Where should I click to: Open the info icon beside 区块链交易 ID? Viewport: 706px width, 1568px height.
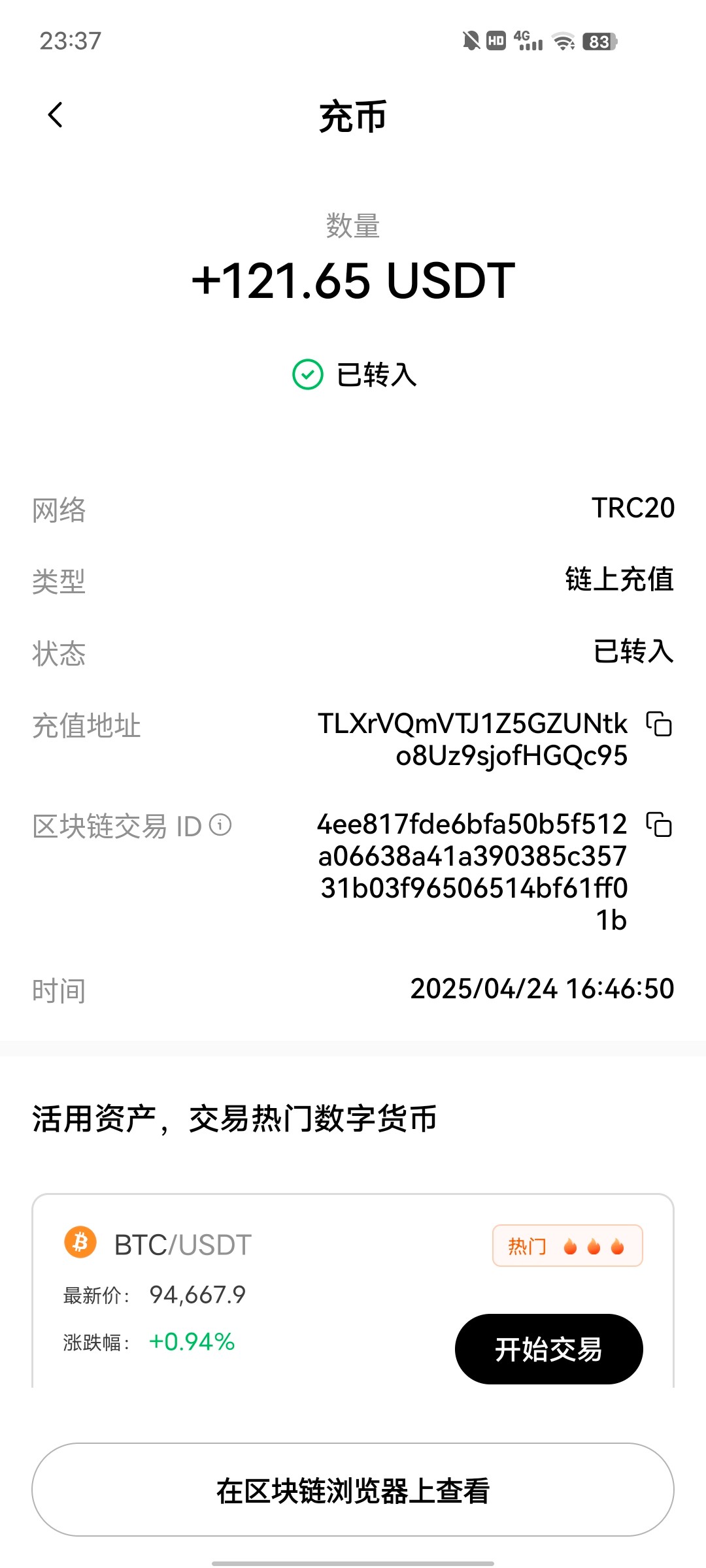pyautogui.click(x=220, y=825)
